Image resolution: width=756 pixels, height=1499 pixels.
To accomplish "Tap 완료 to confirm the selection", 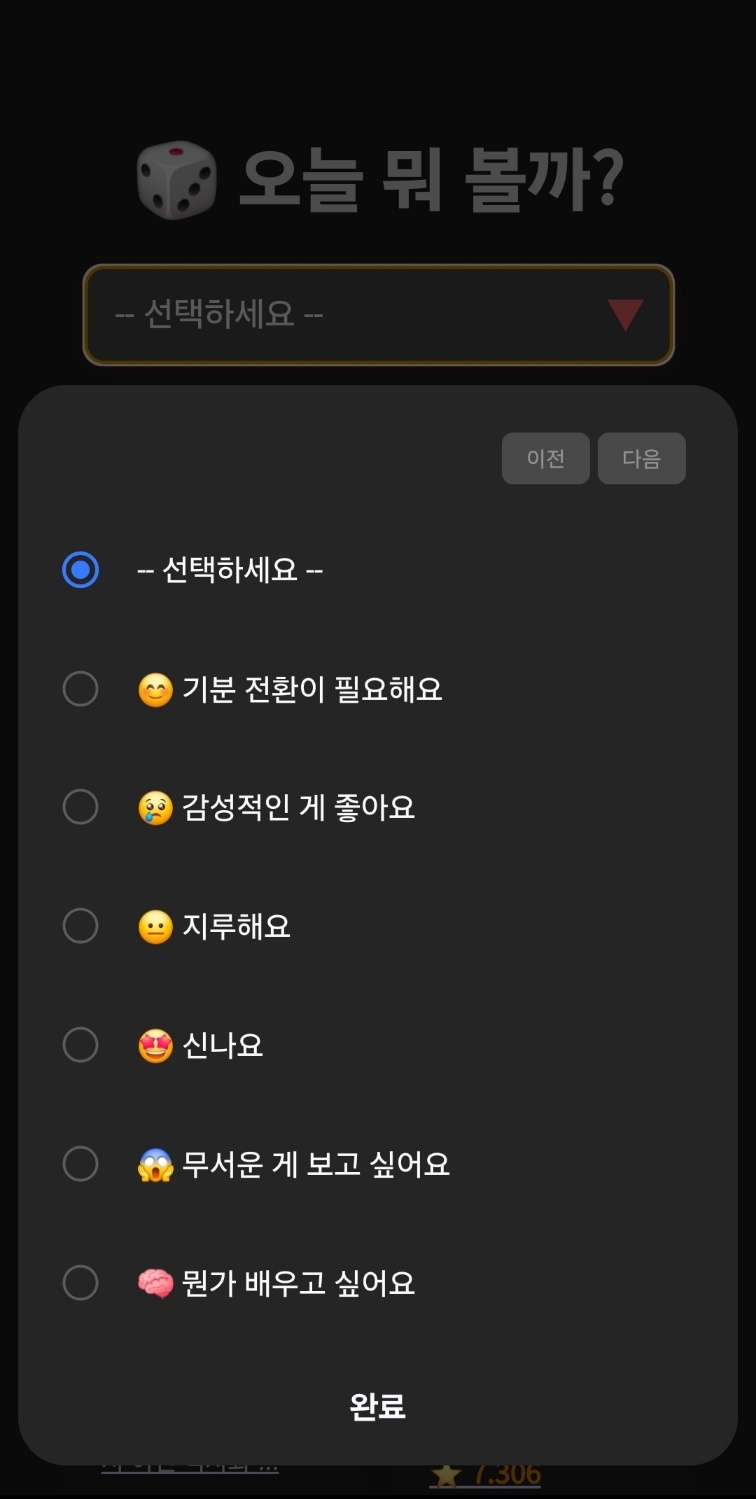I will tap(378, 1405).
